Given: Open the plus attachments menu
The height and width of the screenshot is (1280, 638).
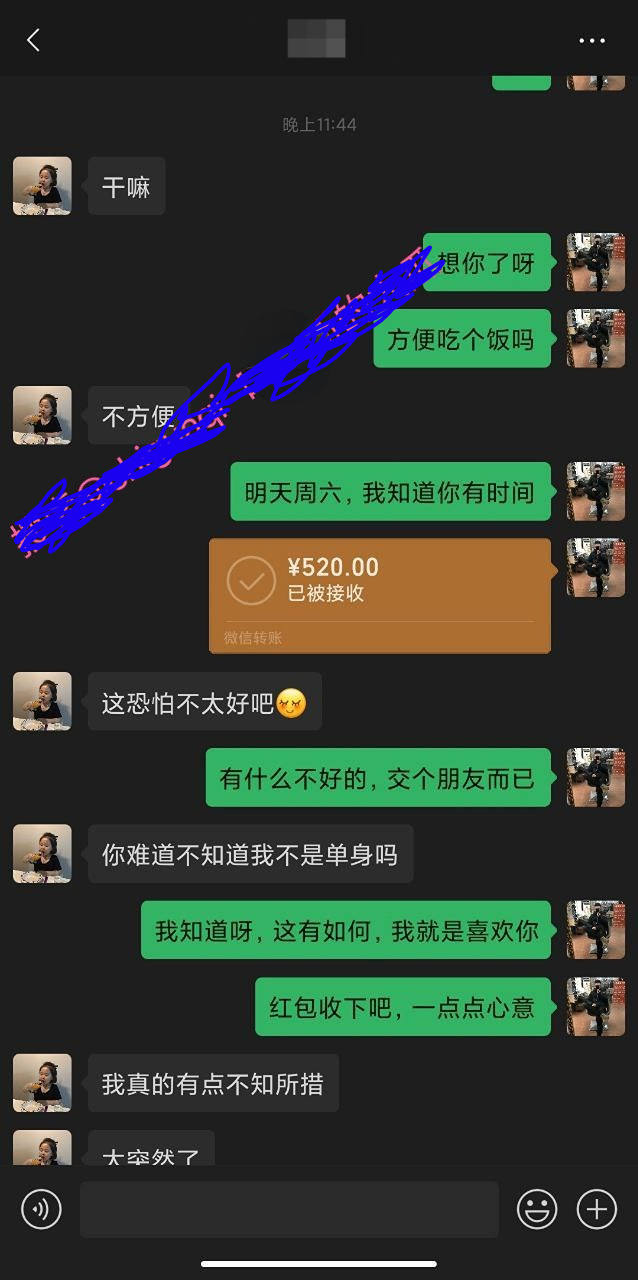Looking at the screenshot, I should (597, 1210).
